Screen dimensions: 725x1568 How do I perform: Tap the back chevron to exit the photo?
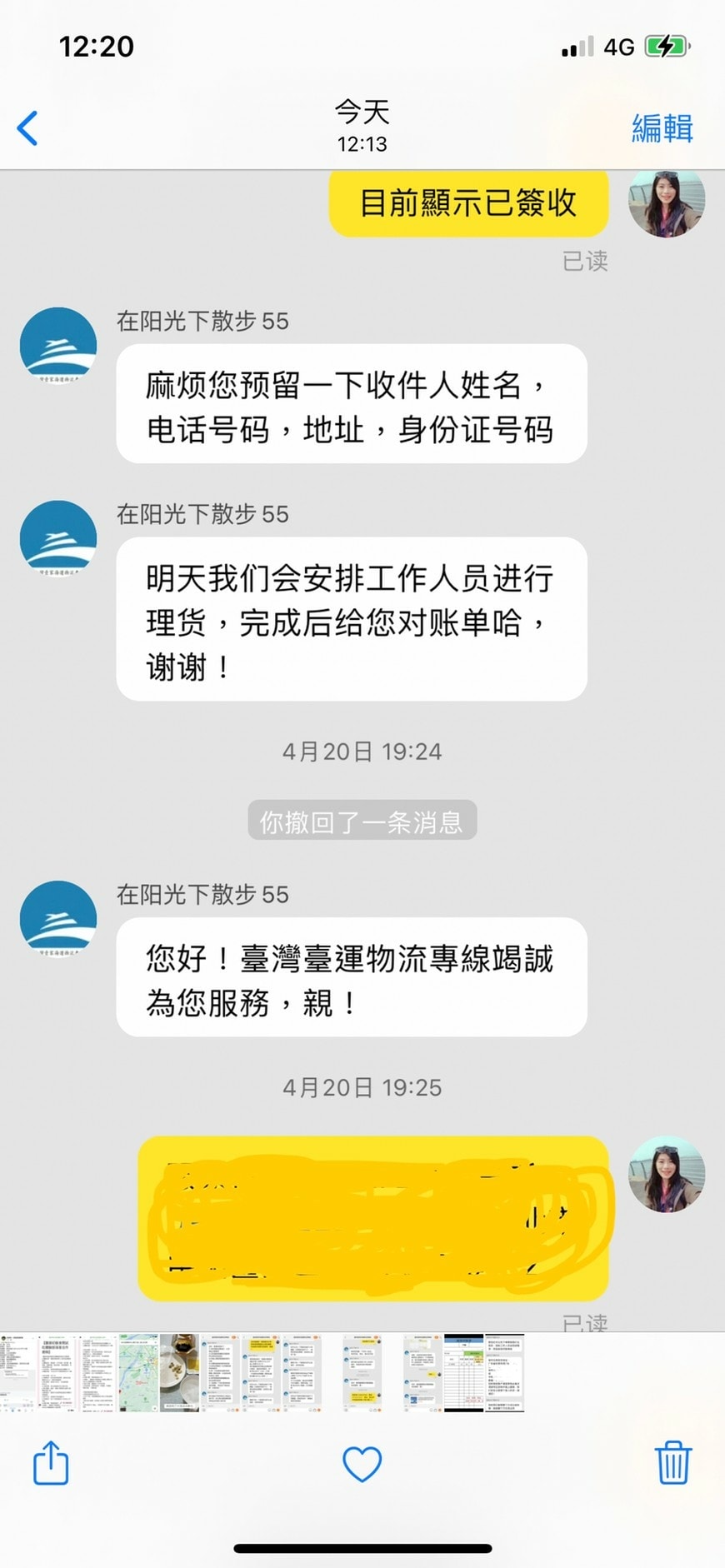point(27,127)
